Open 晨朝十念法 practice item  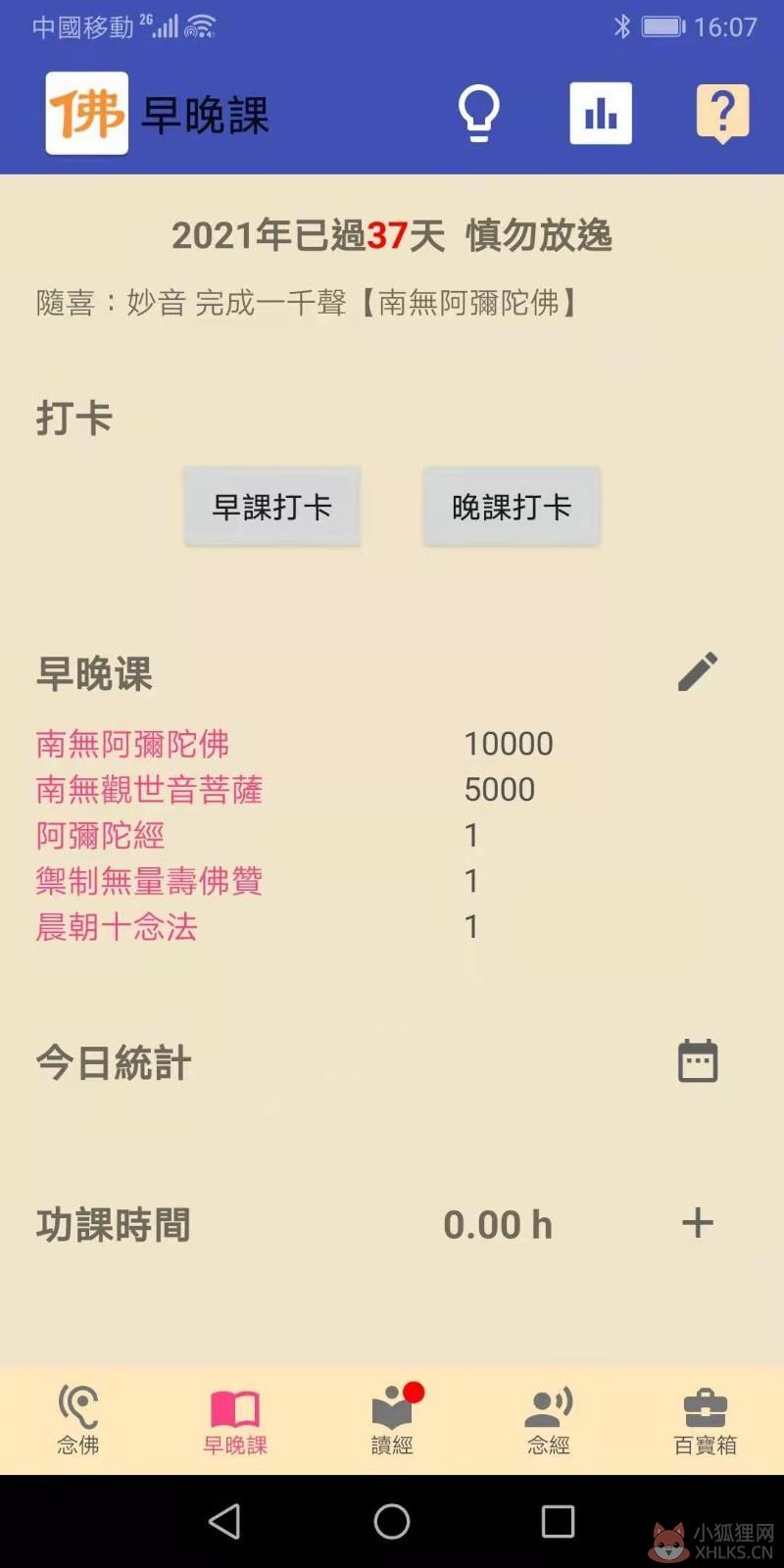(x=117, y=926)
